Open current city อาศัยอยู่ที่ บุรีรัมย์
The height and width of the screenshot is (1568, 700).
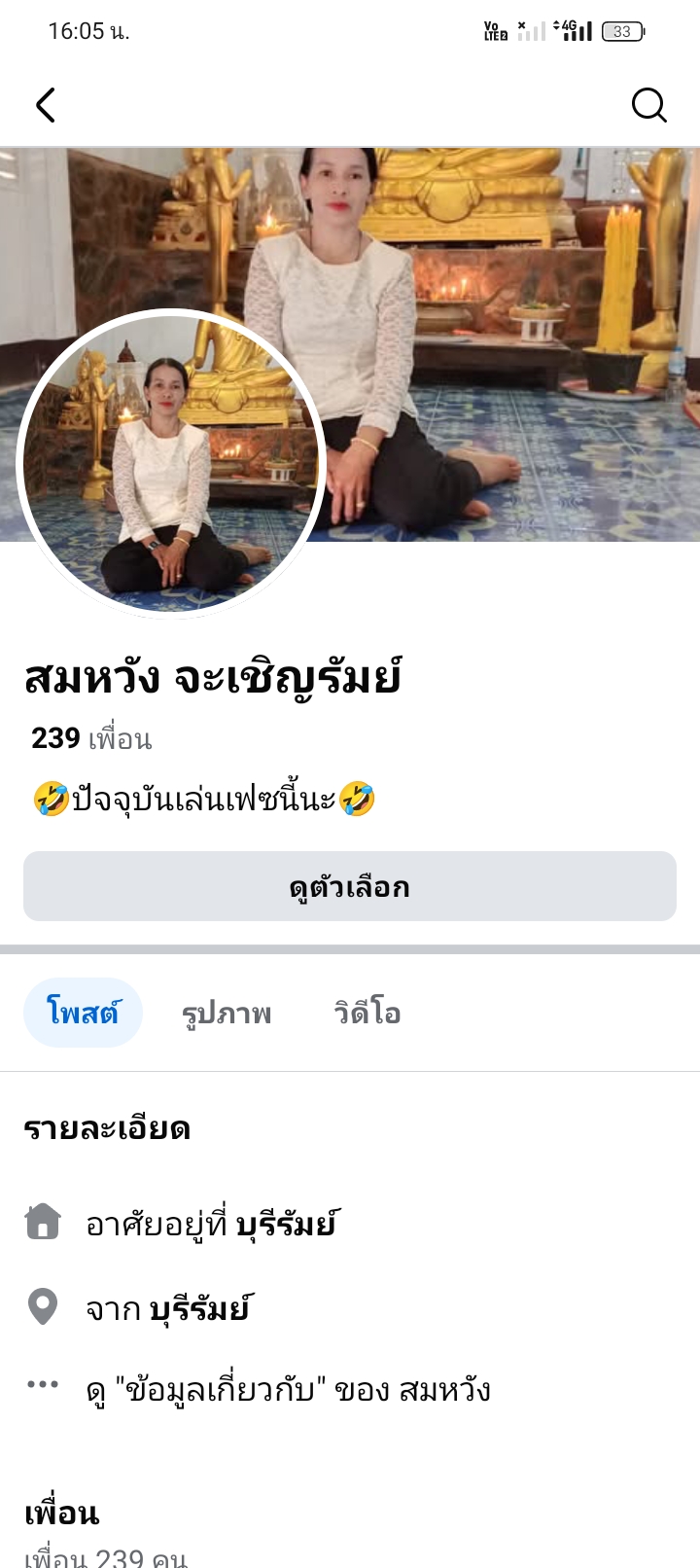point(210,1224)
